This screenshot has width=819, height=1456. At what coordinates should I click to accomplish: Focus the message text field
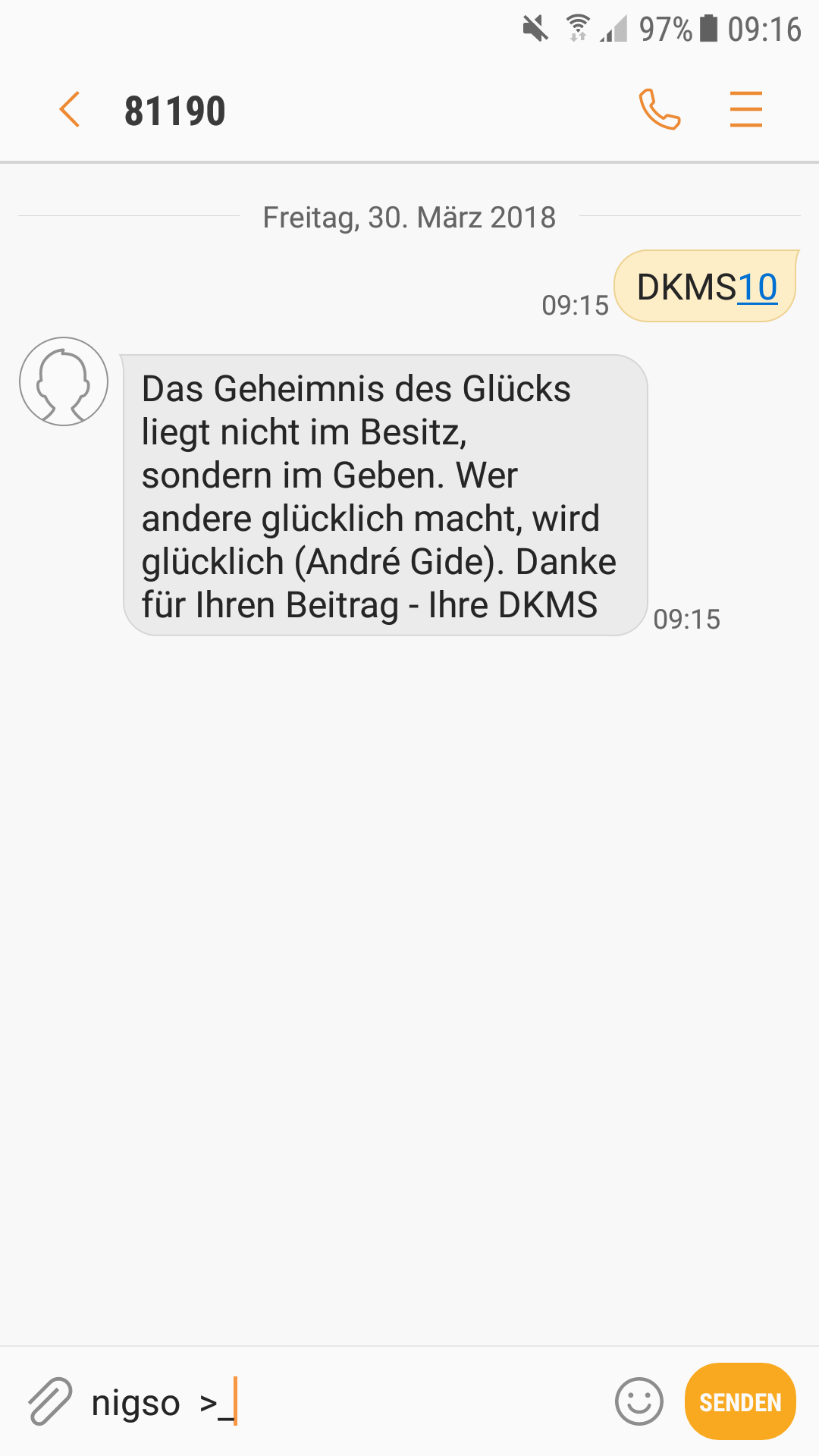click(x=345, y=1401)
